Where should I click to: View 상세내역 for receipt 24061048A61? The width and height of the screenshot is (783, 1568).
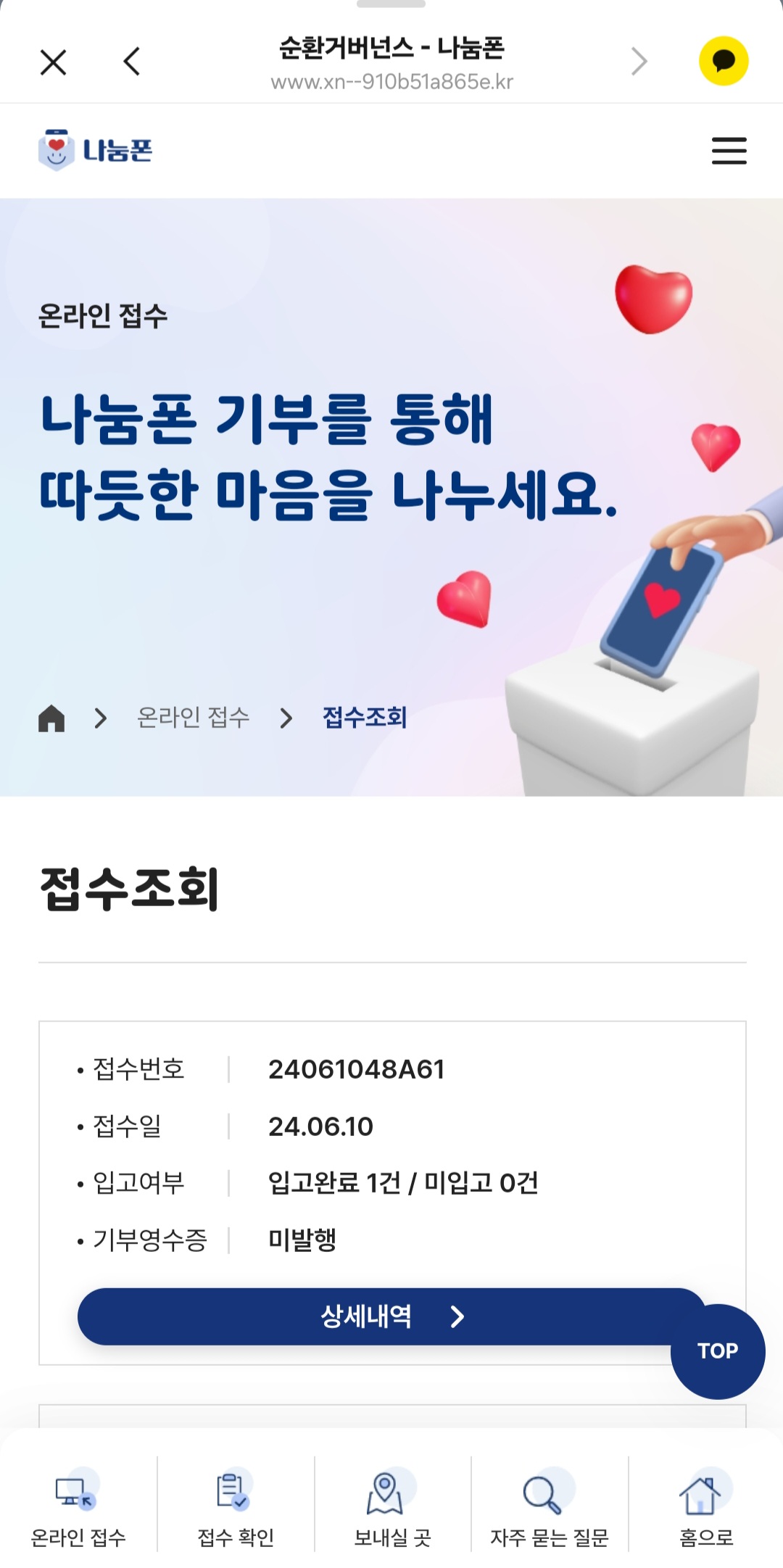click(x=391, y=1316)
